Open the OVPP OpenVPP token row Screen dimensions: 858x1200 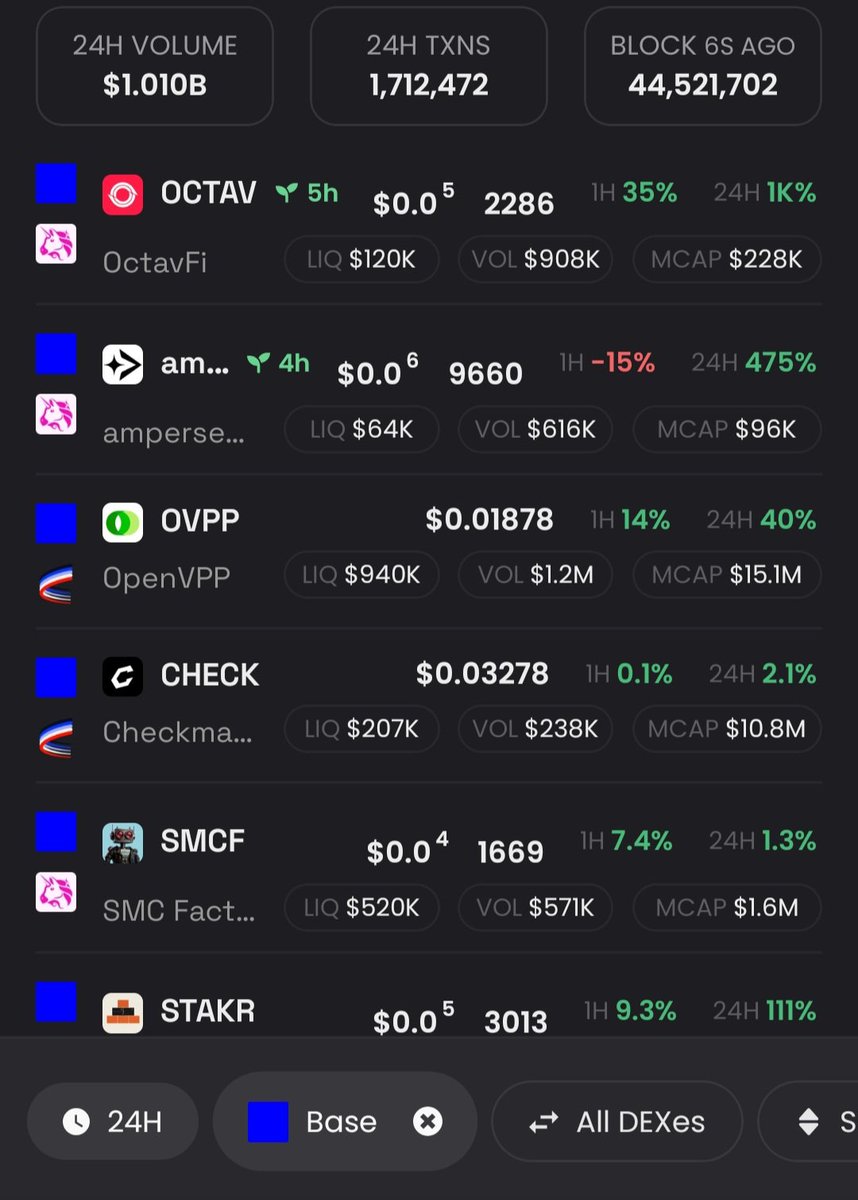(x=200, y=521)
